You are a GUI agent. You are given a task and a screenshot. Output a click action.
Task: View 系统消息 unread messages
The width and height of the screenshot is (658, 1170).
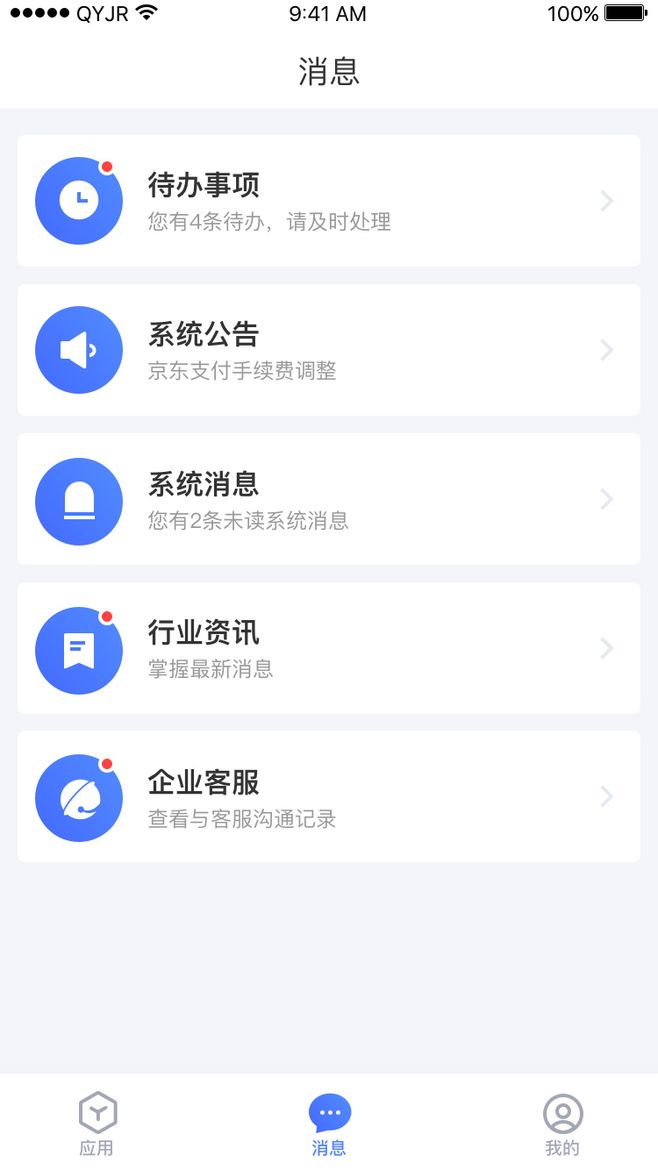point(328,499)
